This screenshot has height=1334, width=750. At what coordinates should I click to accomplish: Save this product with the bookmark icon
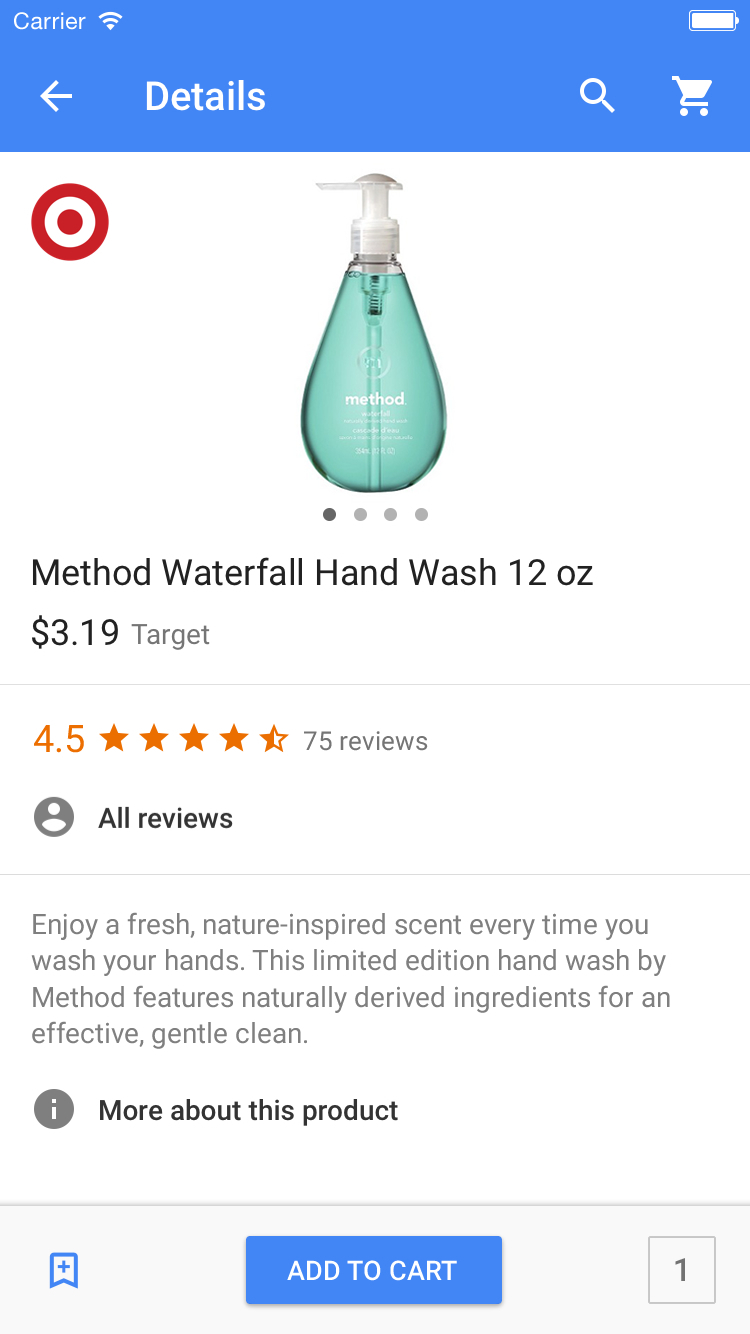click(x=64, y=1270)
